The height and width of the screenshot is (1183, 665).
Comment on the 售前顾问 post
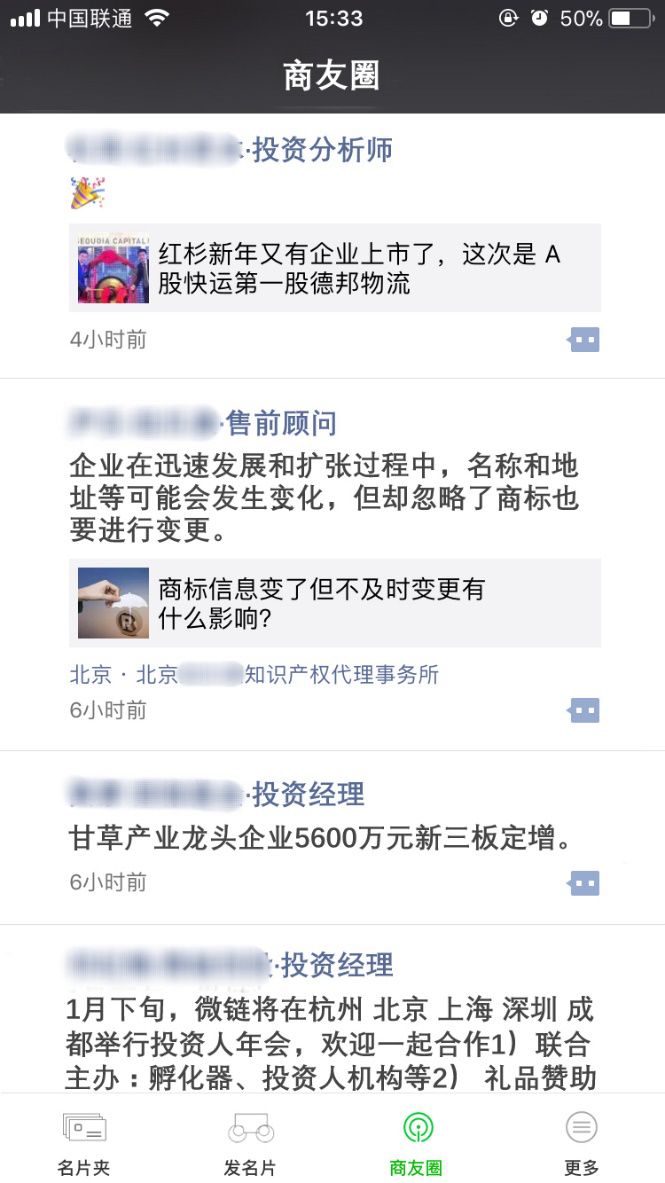584,711
